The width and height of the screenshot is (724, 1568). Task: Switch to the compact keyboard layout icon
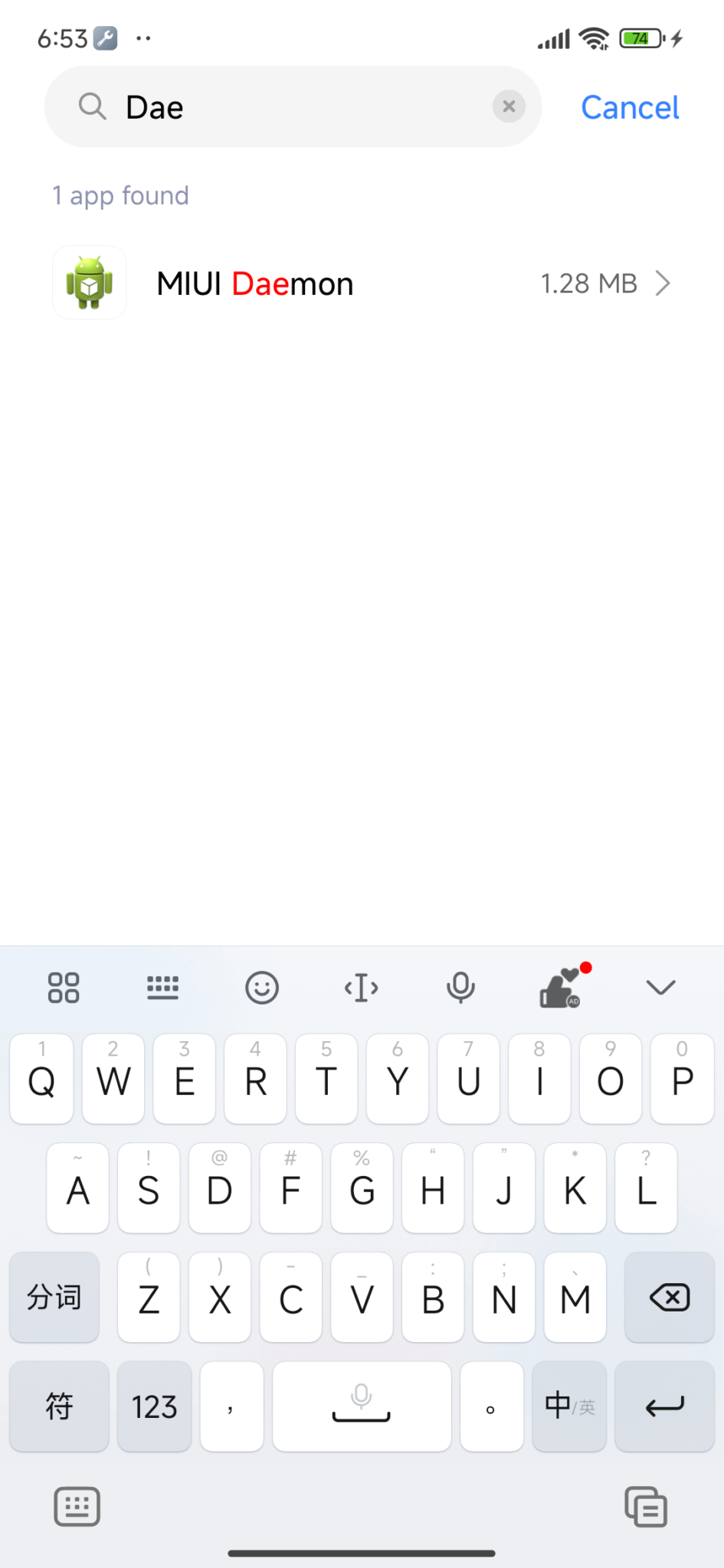point(162,987)
